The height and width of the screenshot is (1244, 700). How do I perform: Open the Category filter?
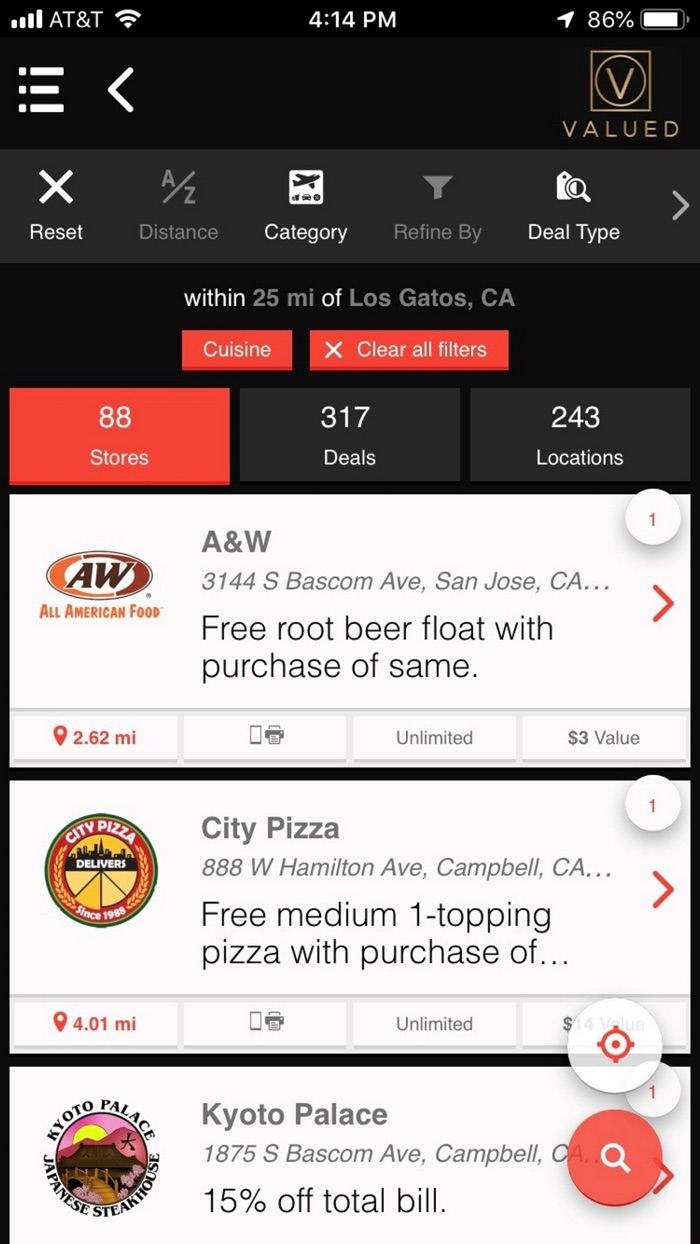[305, 206]
